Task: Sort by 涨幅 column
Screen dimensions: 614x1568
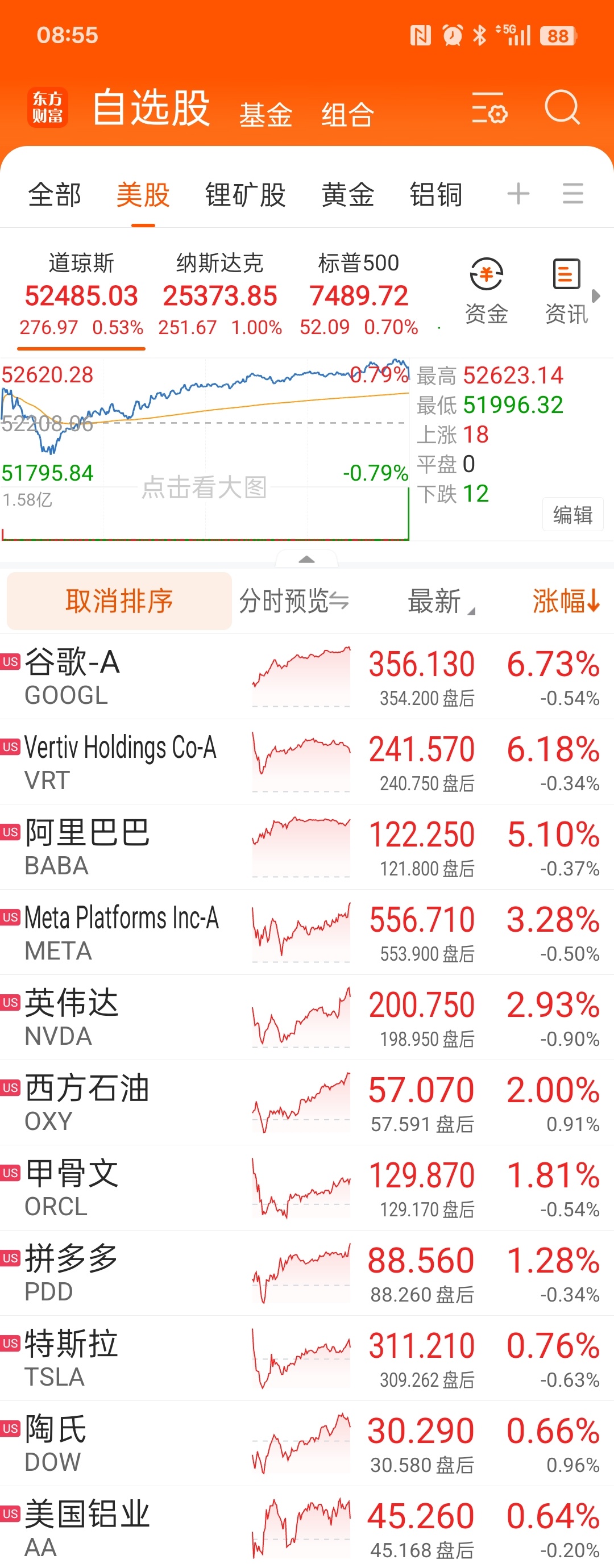Action: (566, 601)
